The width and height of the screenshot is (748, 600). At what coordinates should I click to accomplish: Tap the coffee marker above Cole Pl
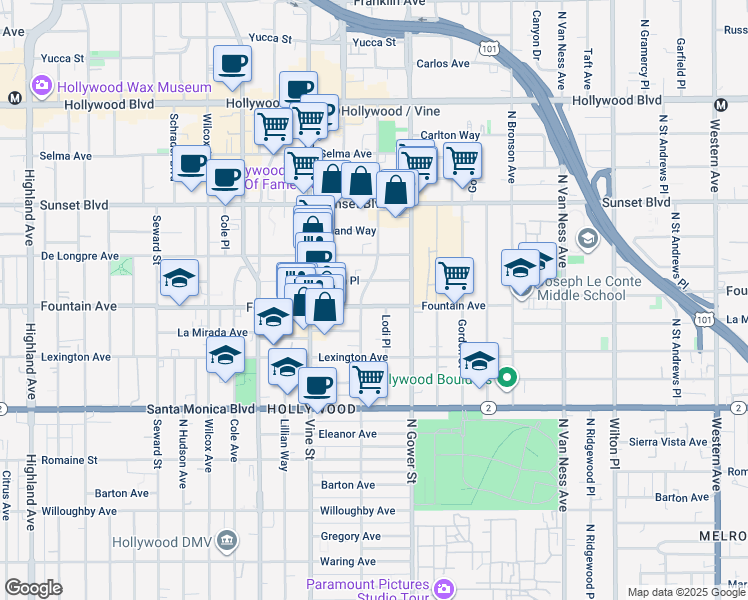click(x=226, y=179)
